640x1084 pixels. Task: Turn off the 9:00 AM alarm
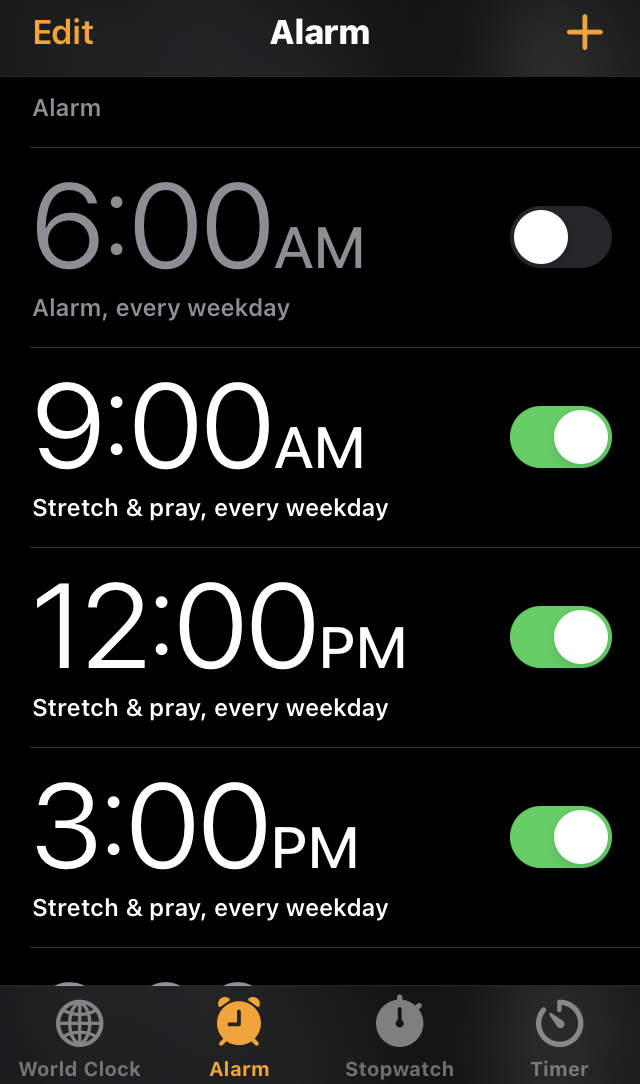tap(560, 438)
